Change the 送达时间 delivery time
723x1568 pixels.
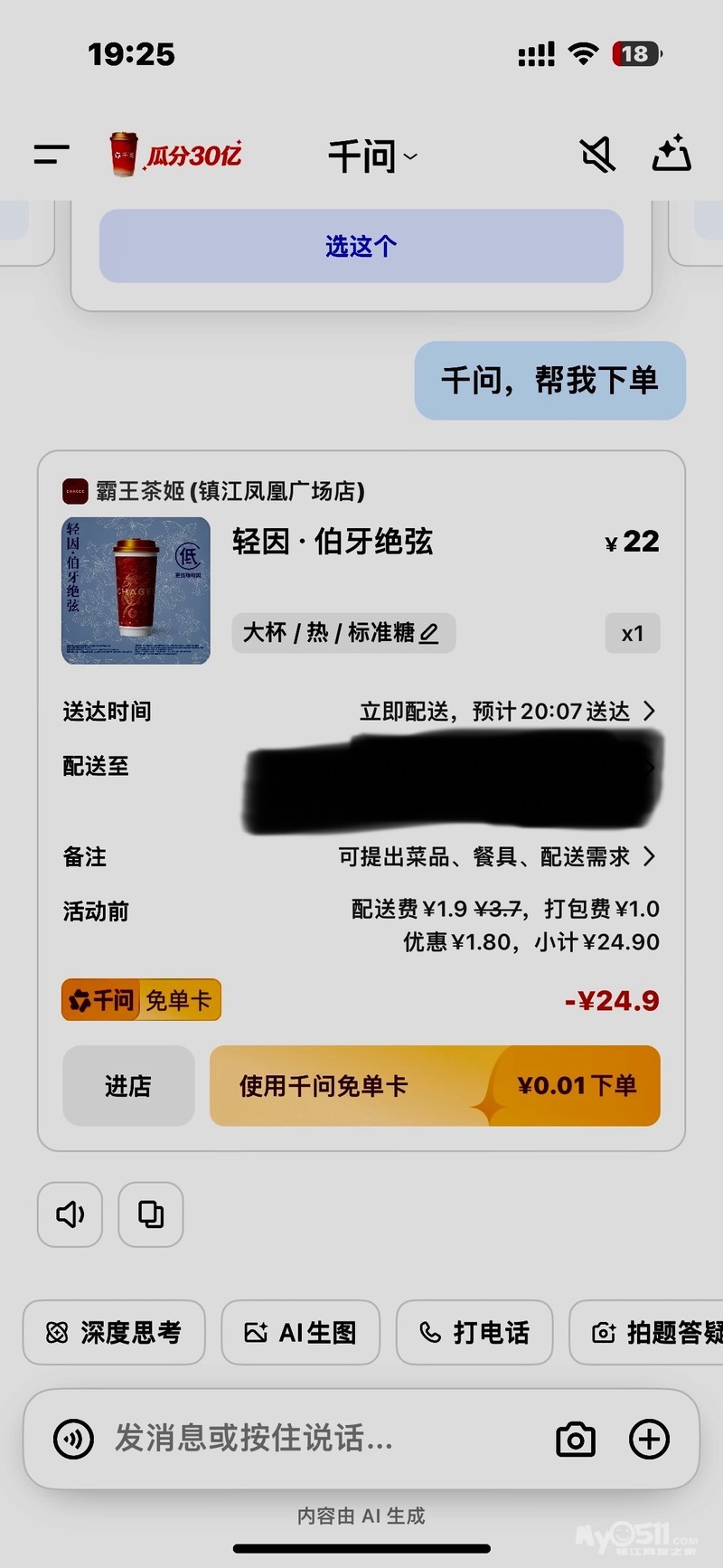click(506, 712)
